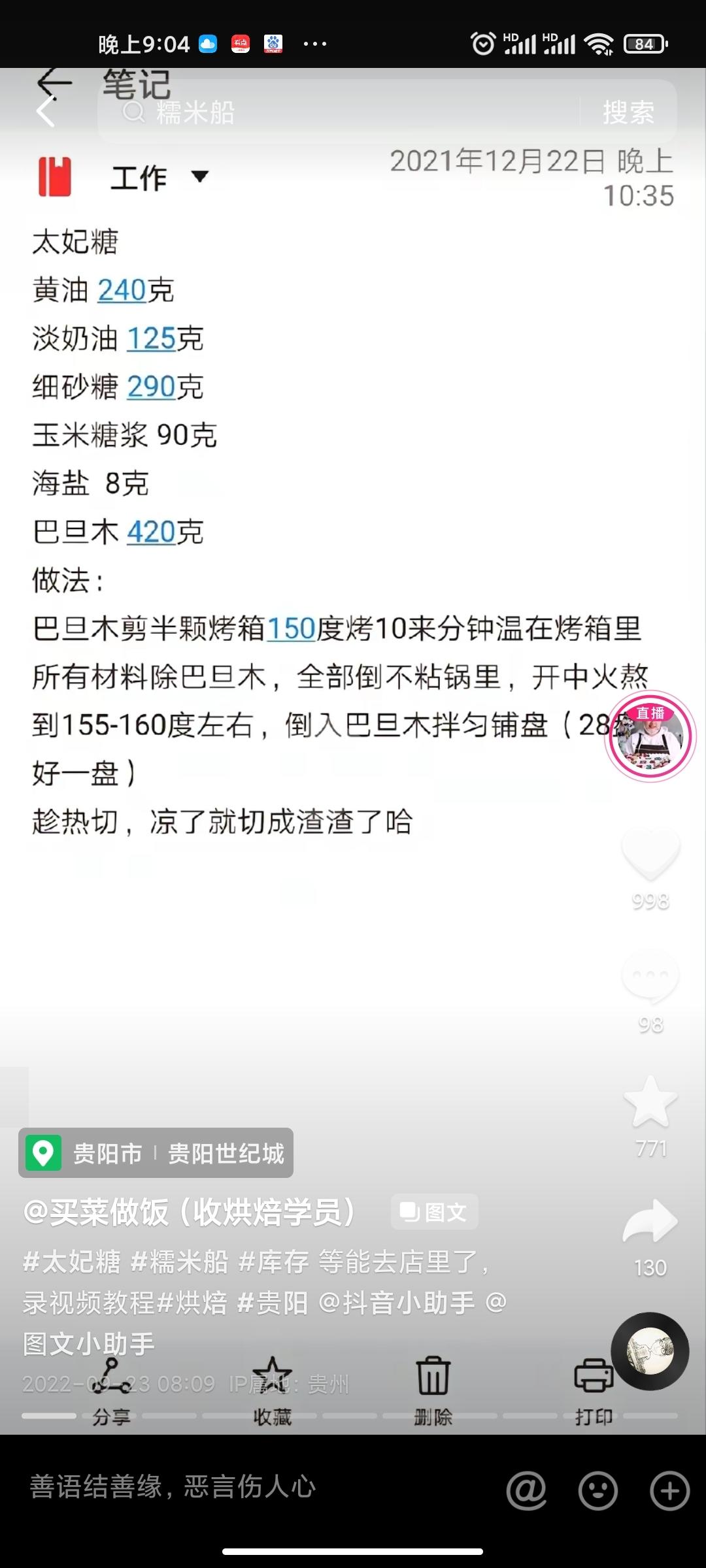Favorite this post with the star icon
This screenshot has width=706, height=1568.
coord(650,1103)
